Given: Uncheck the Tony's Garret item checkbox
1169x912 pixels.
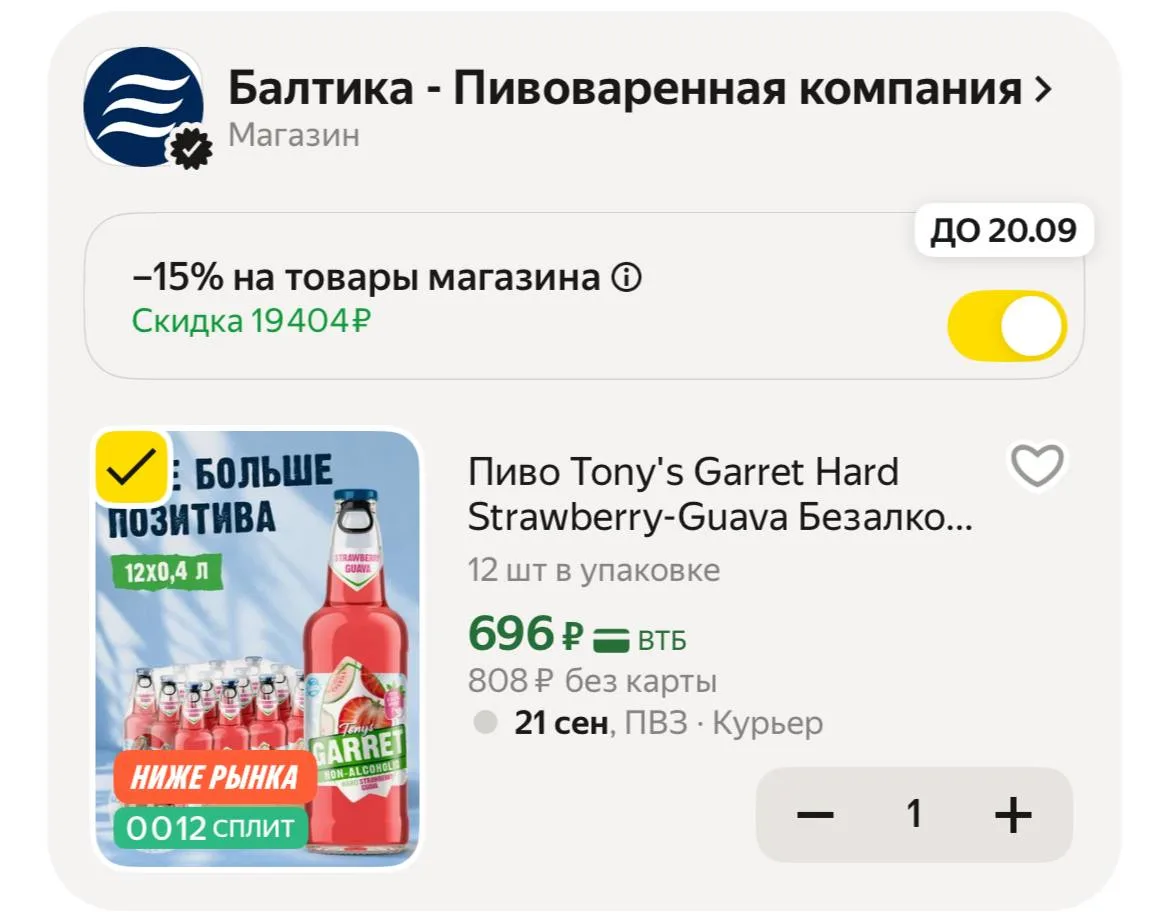Looking at the screenshot, I should click(131, 468).
